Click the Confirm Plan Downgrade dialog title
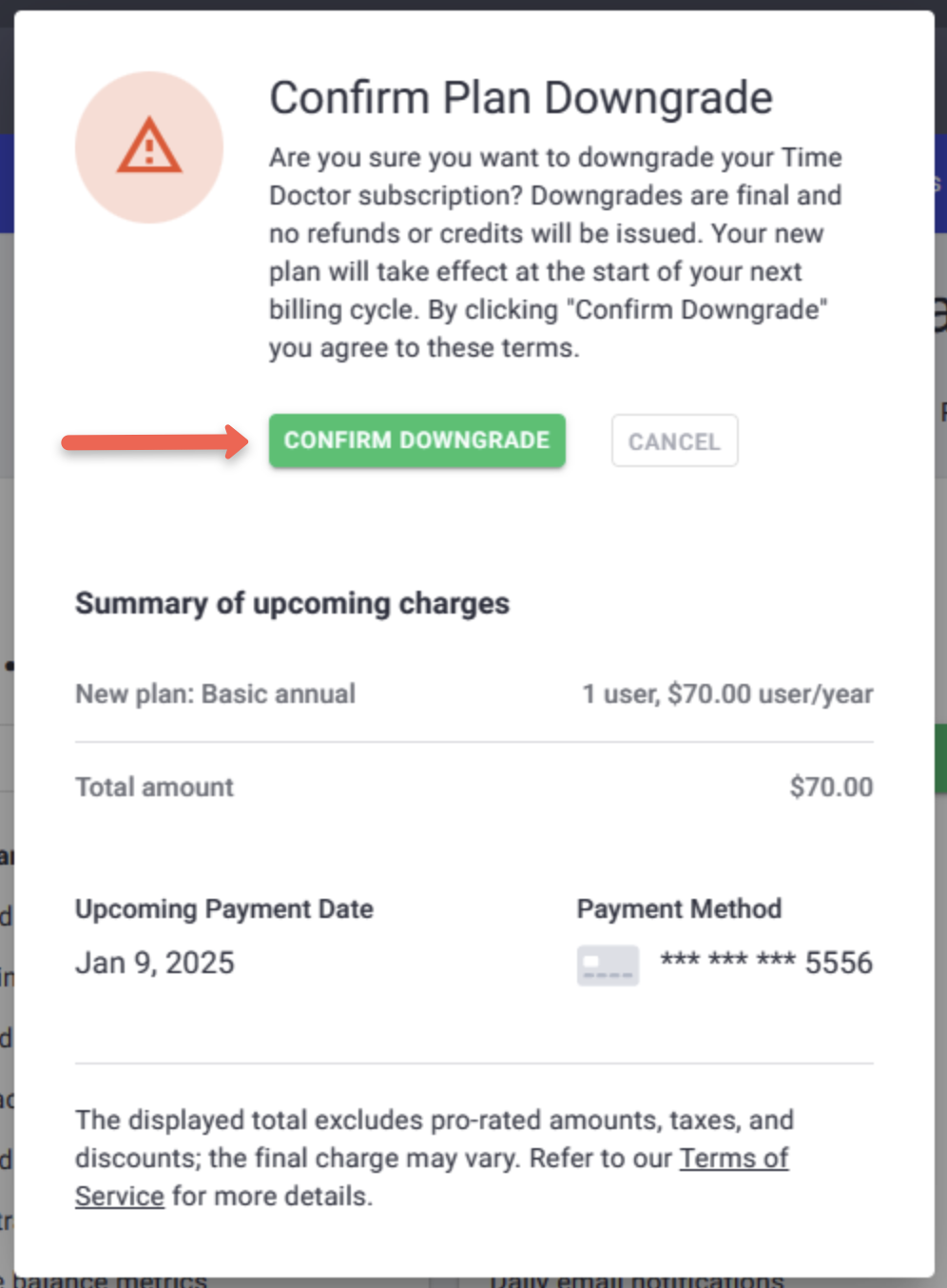The image size is (947, 1288). point(522,96)
